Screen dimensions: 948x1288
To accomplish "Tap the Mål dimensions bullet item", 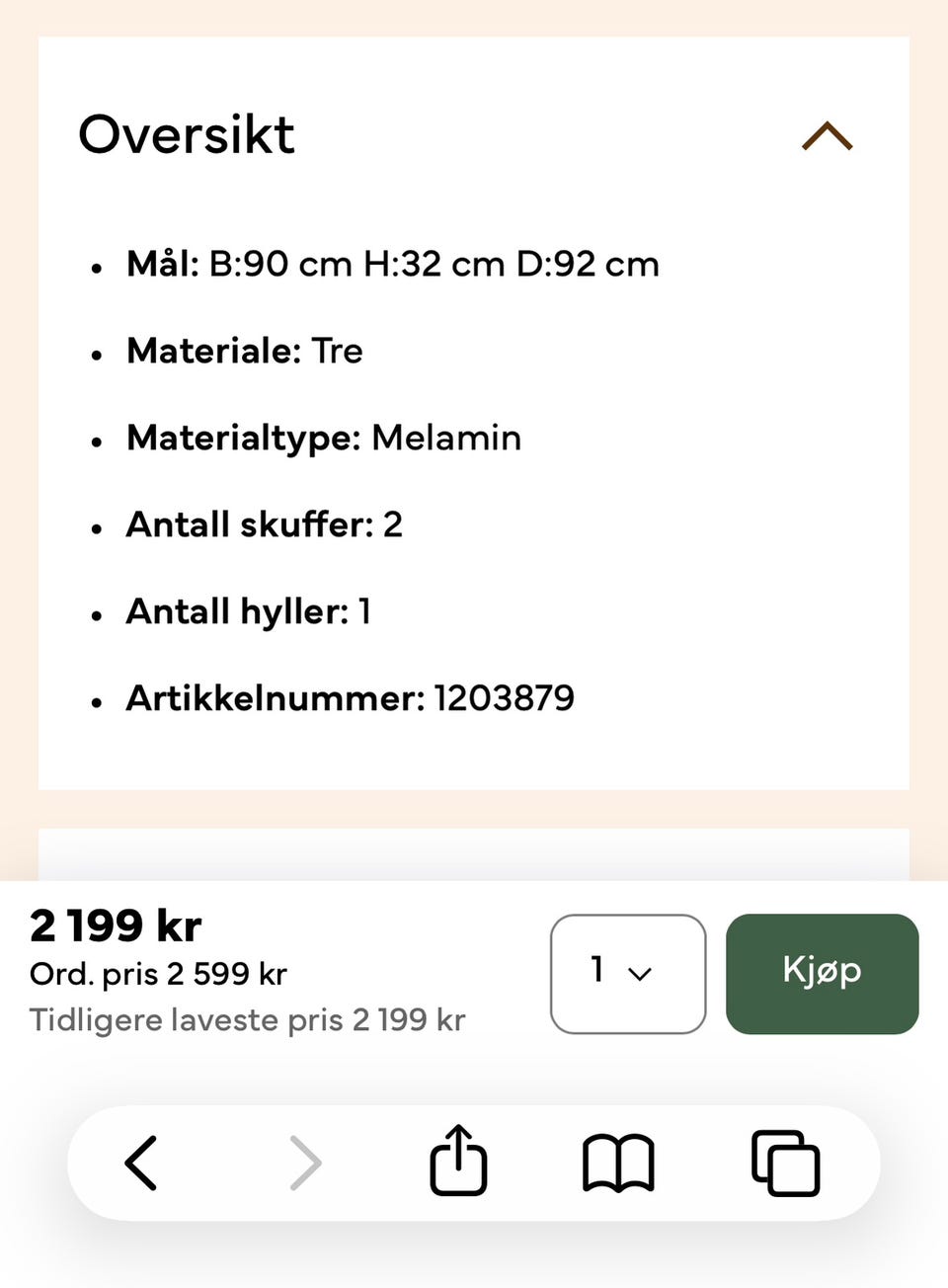I will pyautogui.click(x=392, y=264).
